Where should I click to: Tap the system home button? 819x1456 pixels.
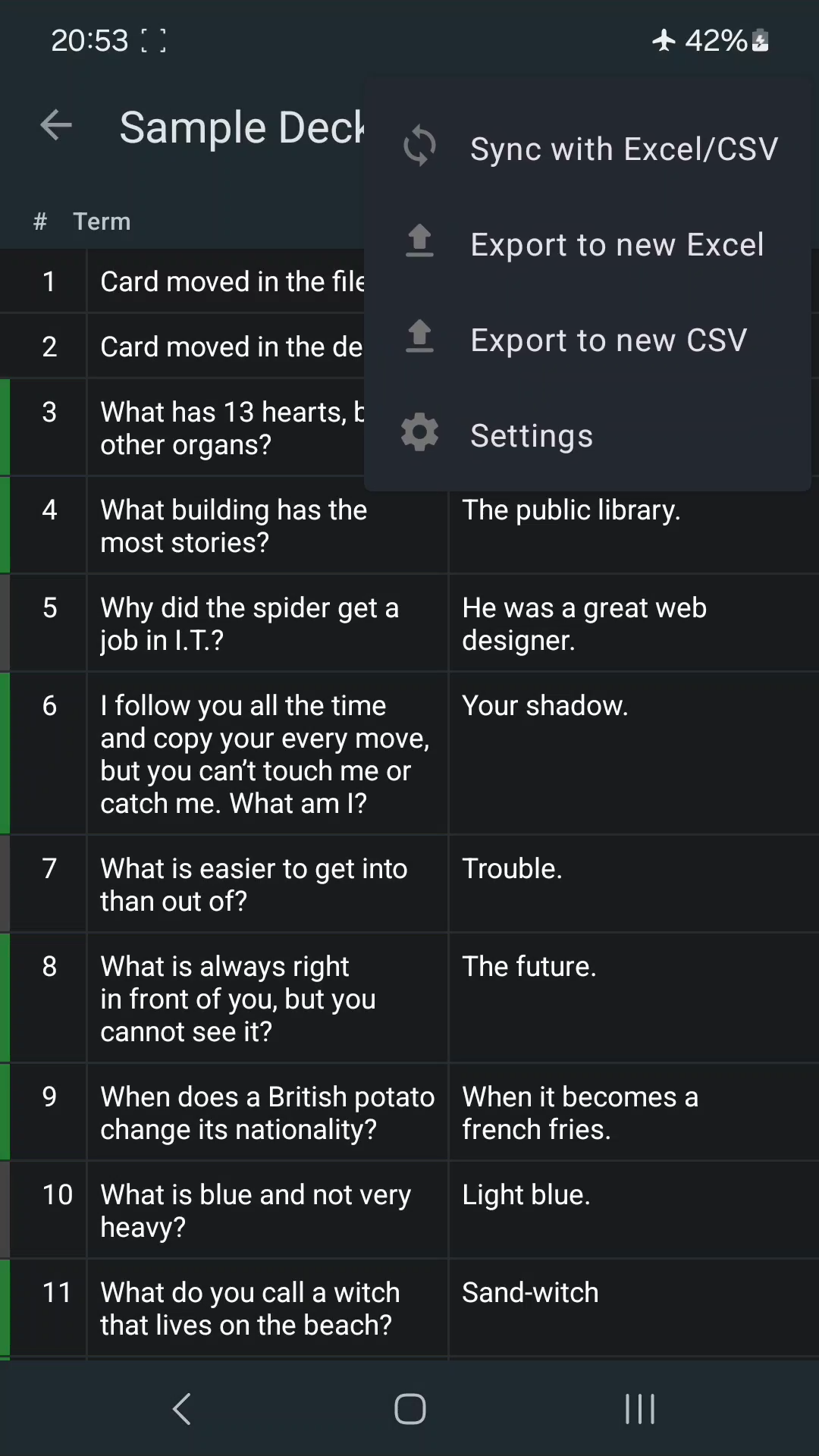(x=410, y=1409)
